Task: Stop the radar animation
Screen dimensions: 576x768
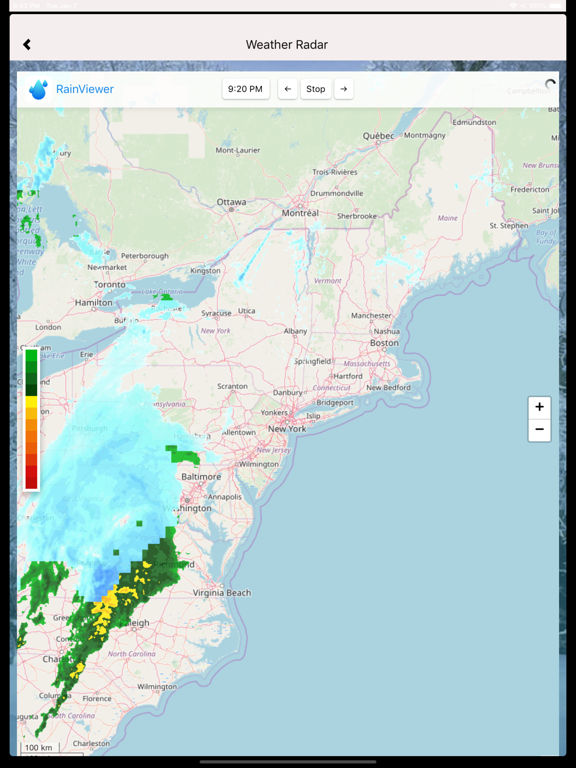Action: pyautogui.click(x=315, y=89)
